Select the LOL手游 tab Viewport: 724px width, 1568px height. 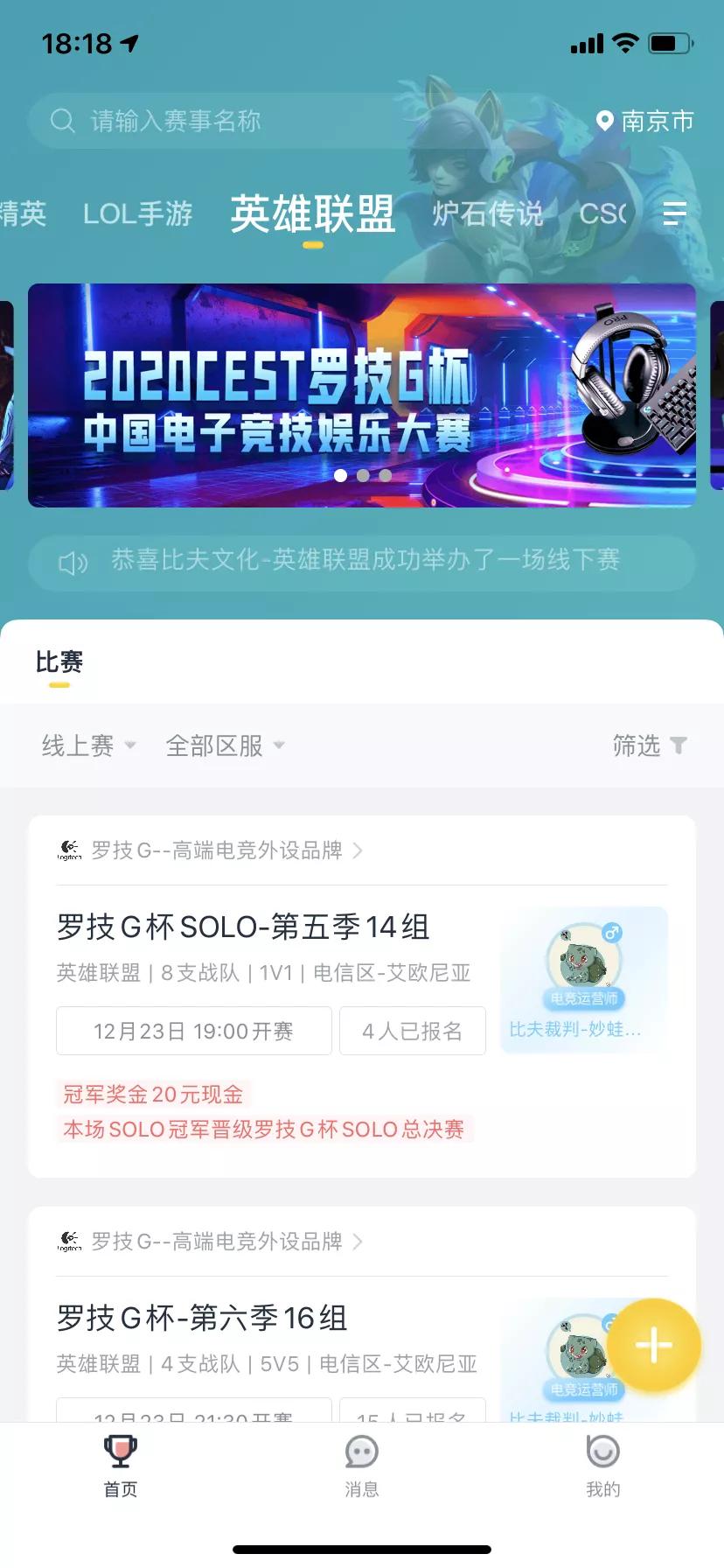click(137, 213)
